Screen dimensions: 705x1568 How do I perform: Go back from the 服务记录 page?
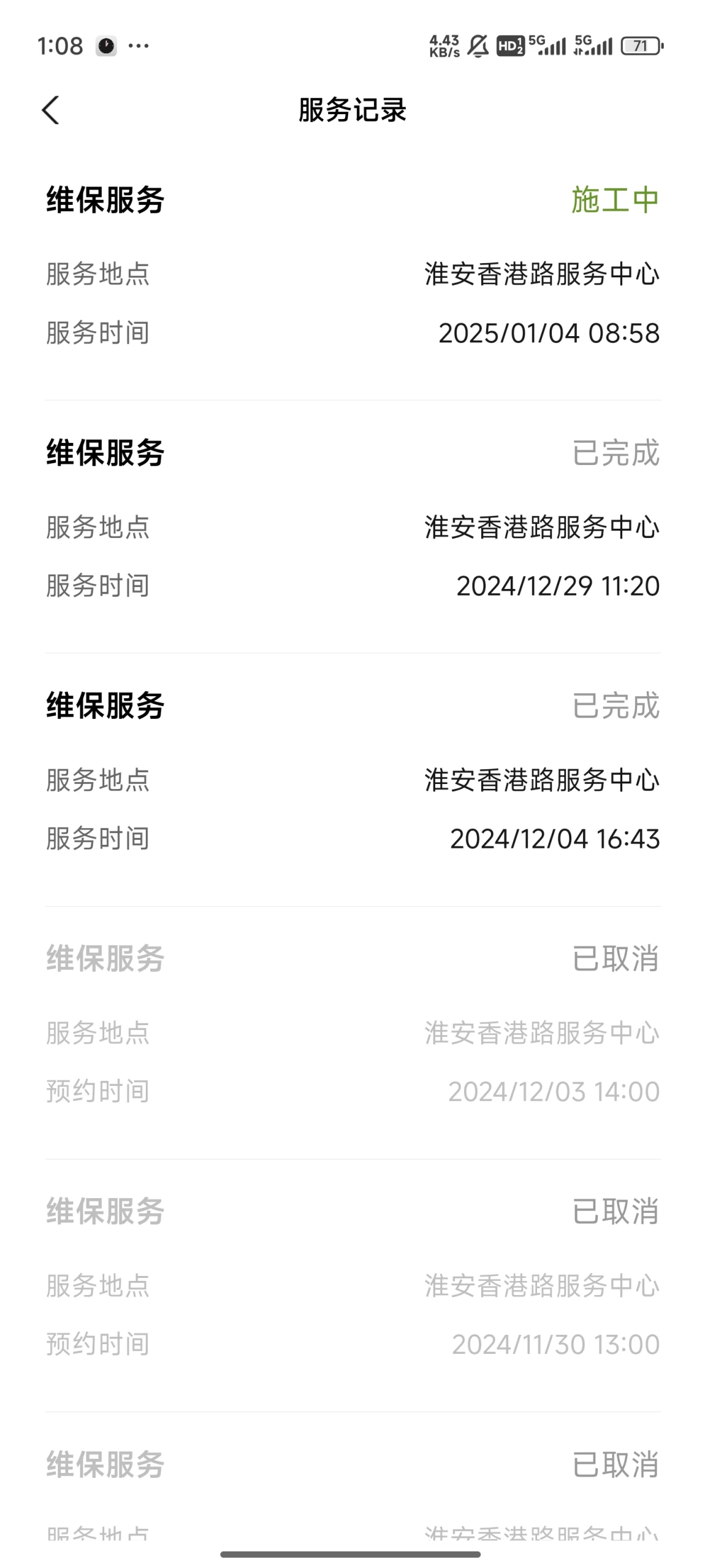(x=51, y=110)
